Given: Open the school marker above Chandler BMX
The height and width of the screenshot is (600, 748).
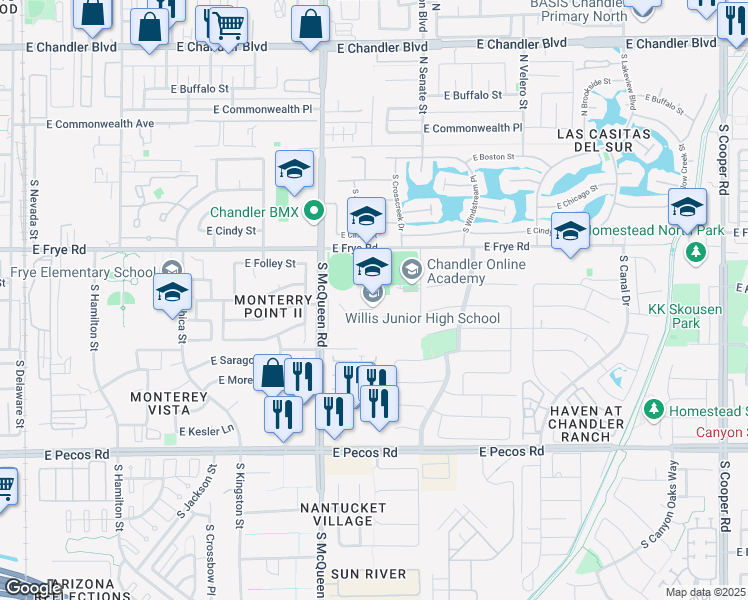Looking at the screenshot, I should click(295, 169).
